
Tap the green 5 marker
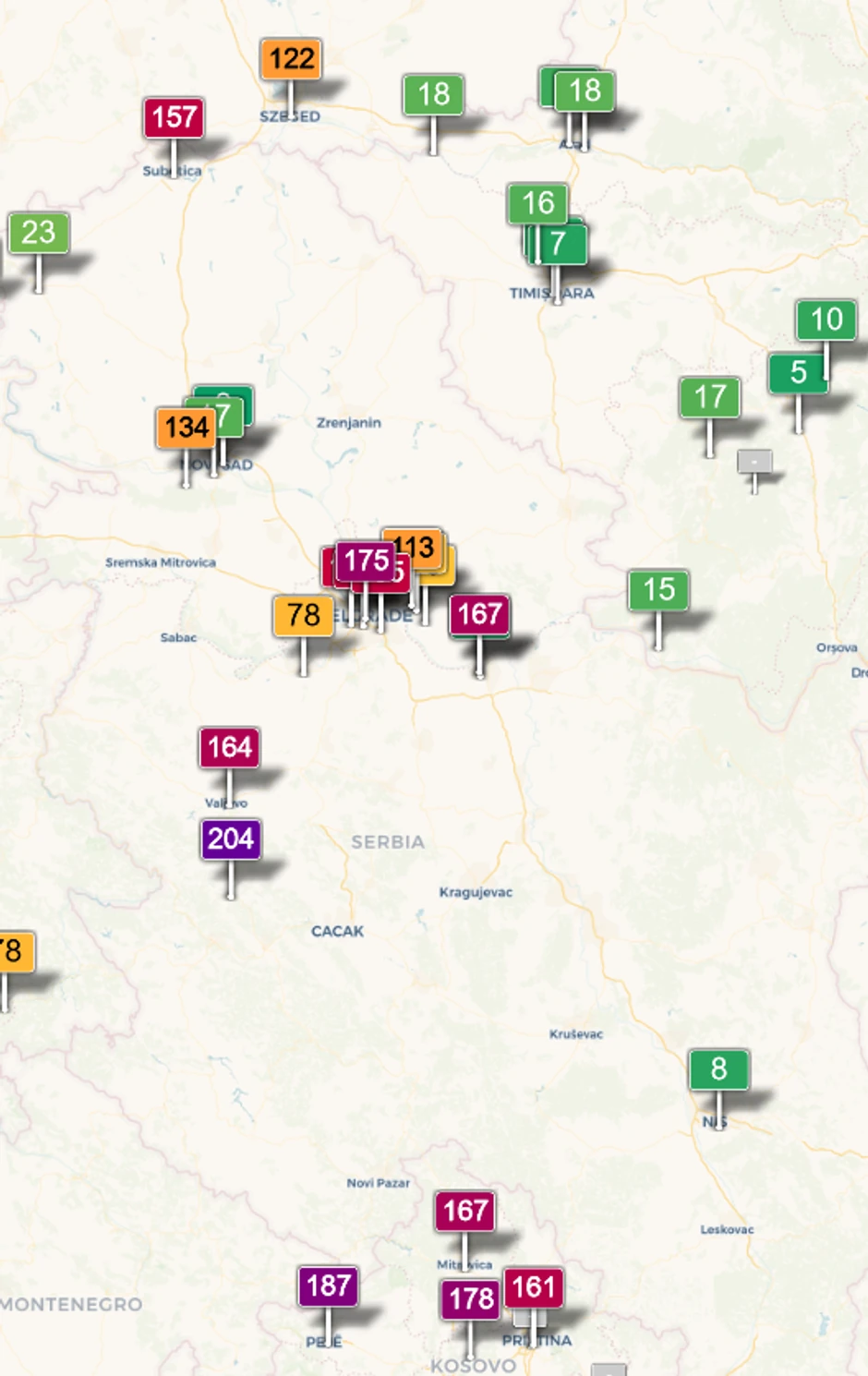point(798,372)
